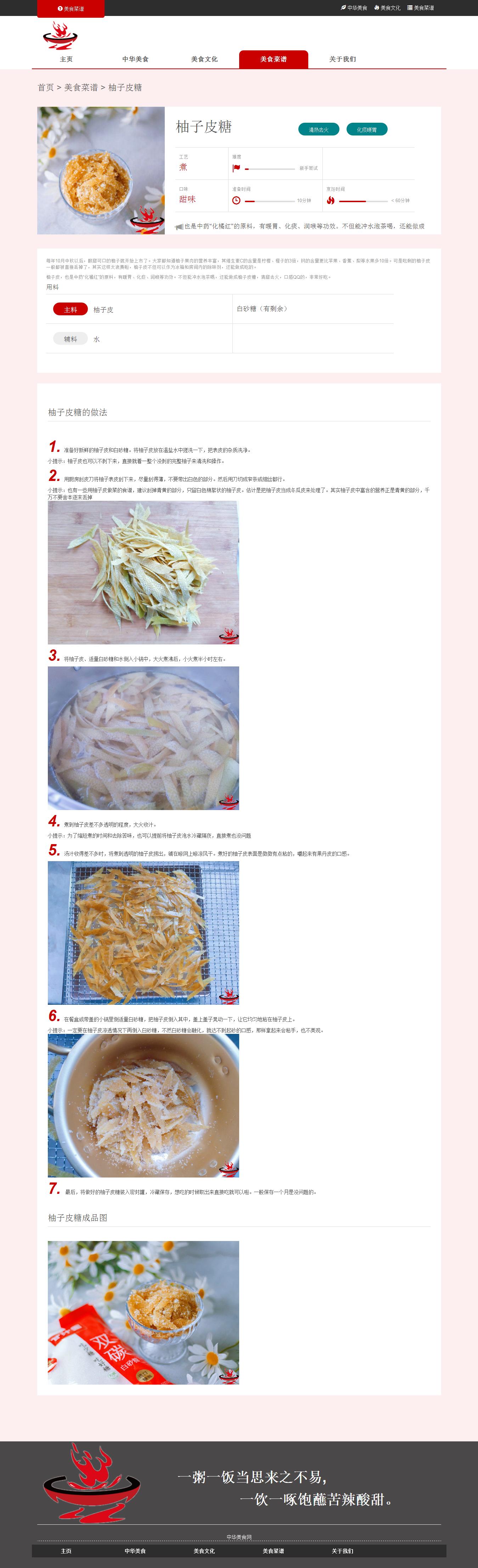Tap the red 美食菜谱 header button
The image size is (478, 1568).
click(71, 9)
